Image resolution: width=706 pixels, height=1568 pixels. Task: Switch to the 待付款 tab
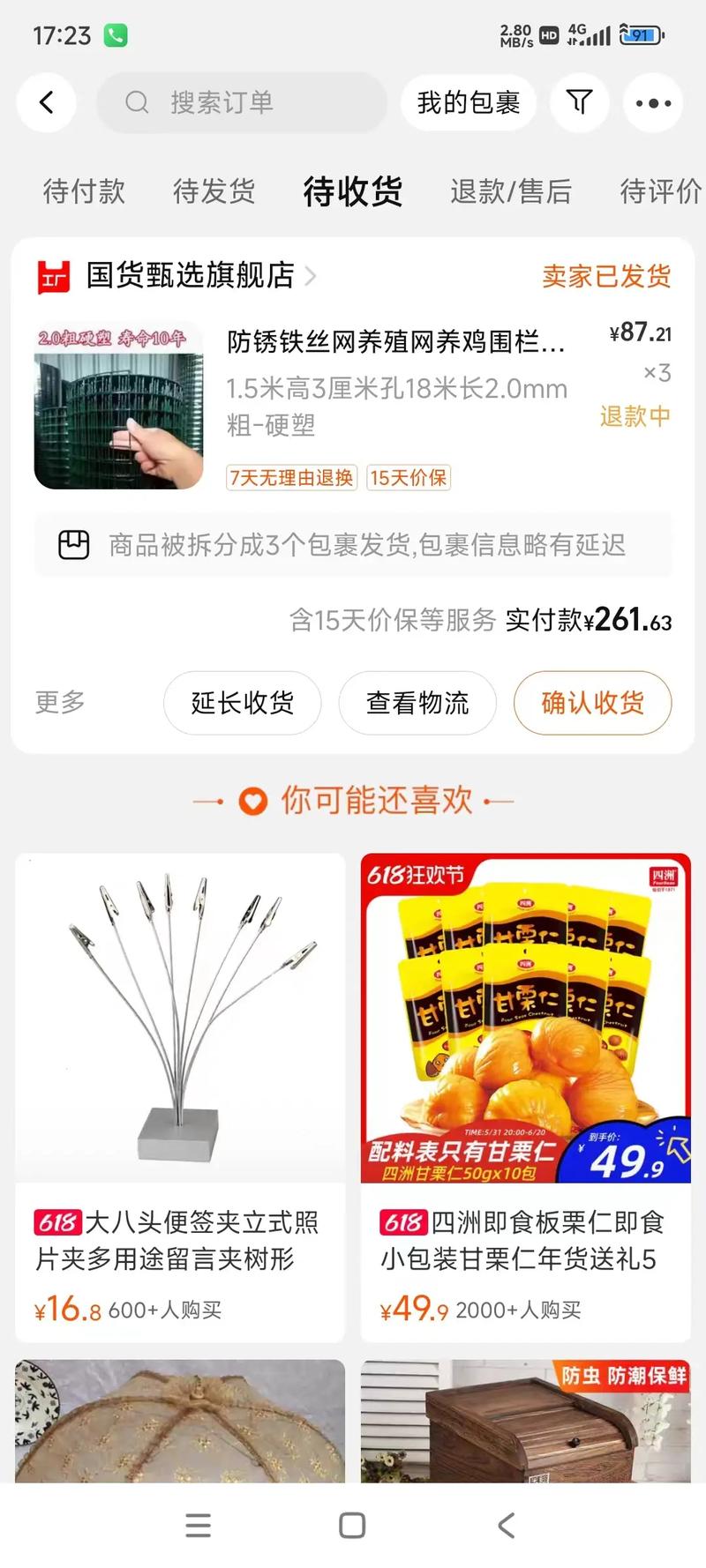83,191
